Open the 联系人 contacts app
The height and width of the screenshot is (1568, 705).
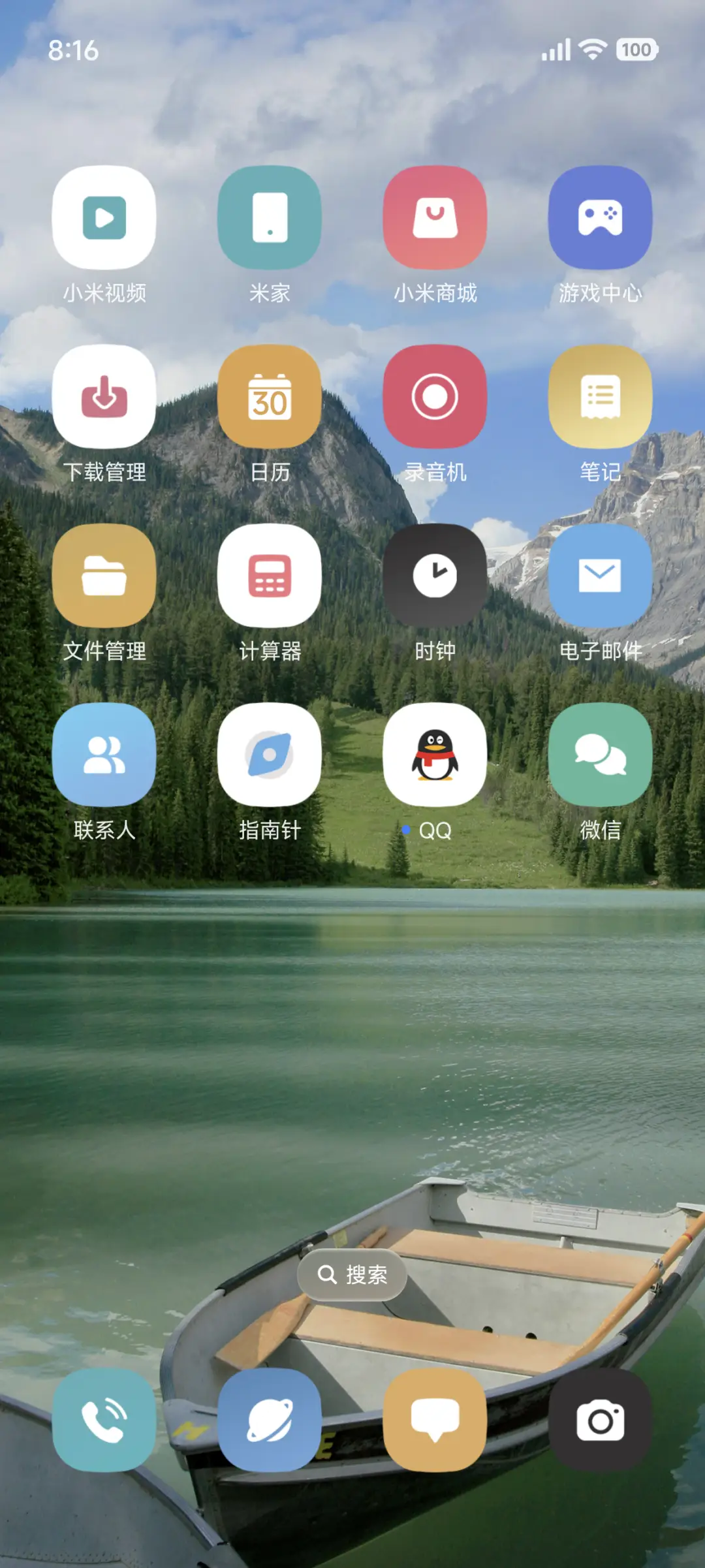(x=104, y=756)
